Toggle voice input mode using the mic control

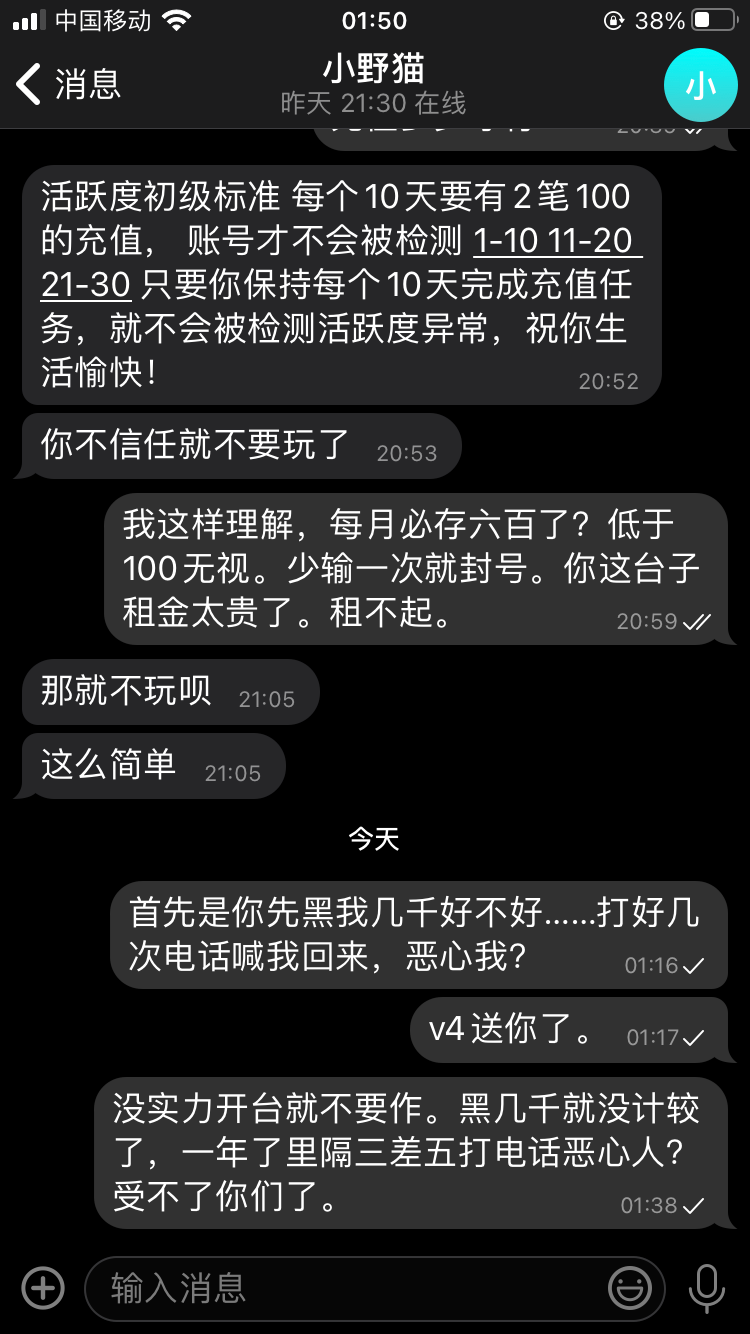706,1288
